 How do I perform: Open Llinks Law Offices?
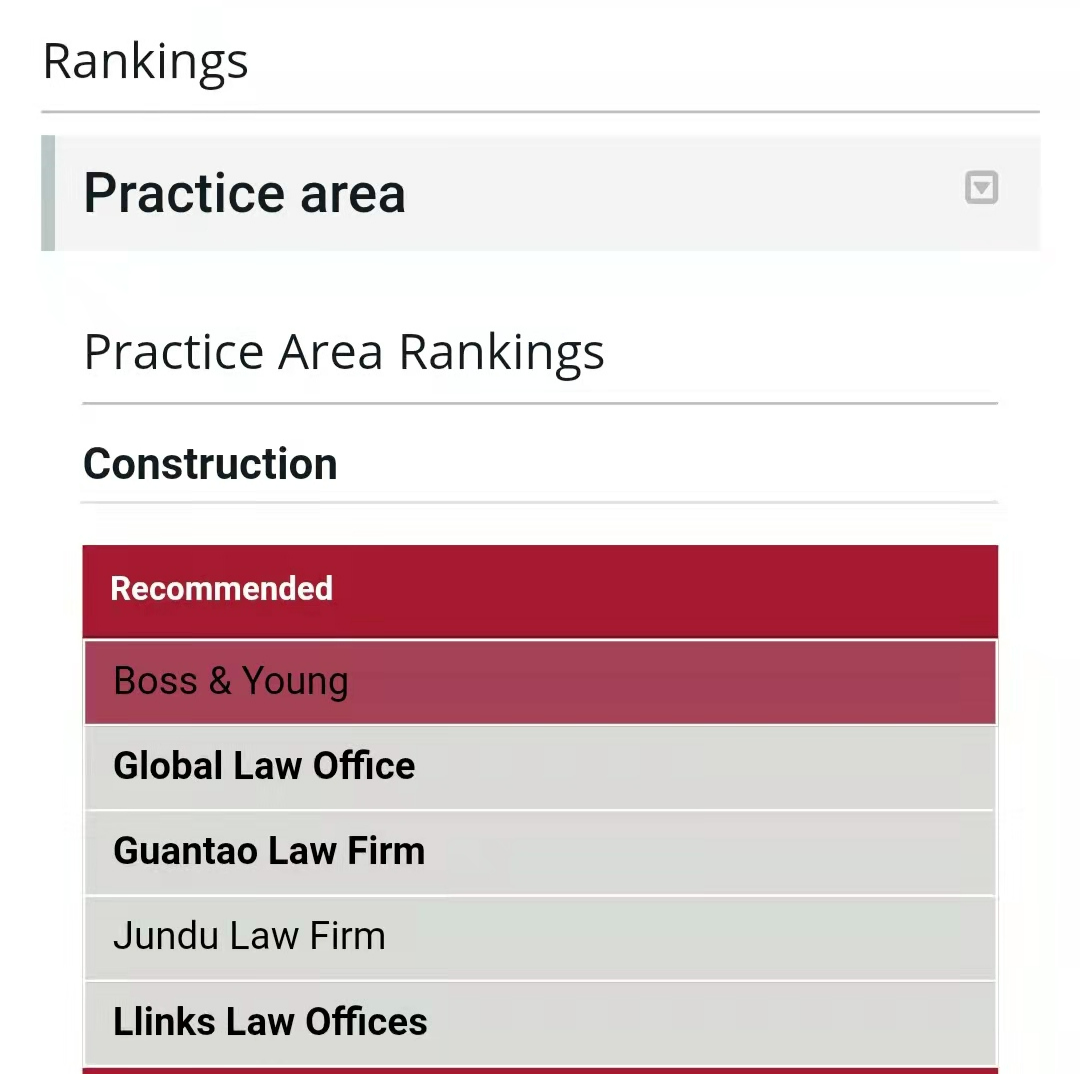[x=270, y=1022]
